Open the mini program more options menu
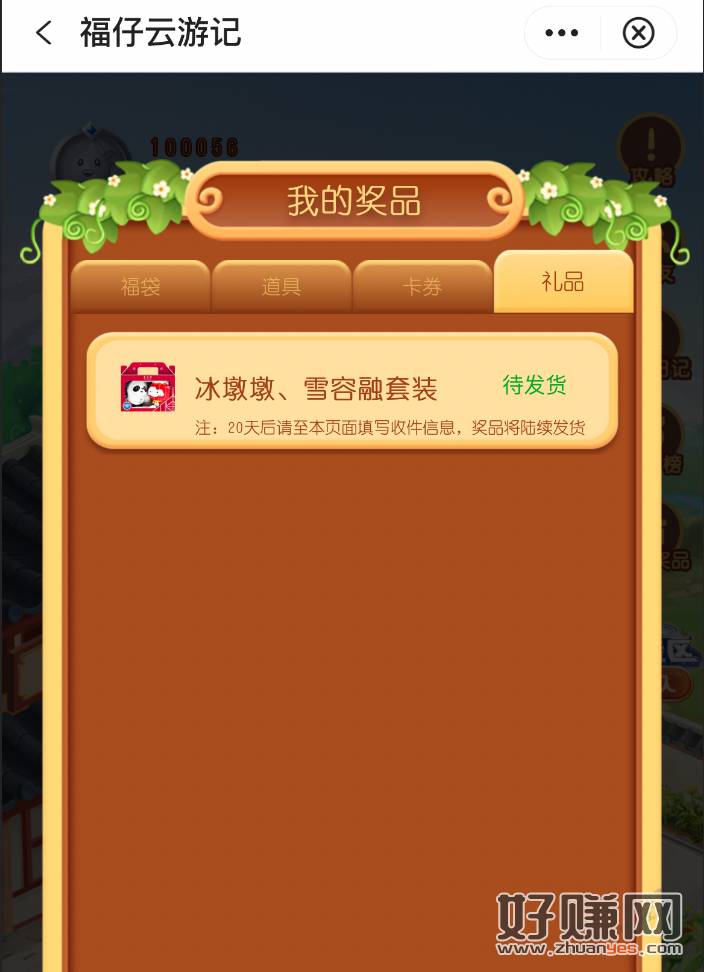 562,33
